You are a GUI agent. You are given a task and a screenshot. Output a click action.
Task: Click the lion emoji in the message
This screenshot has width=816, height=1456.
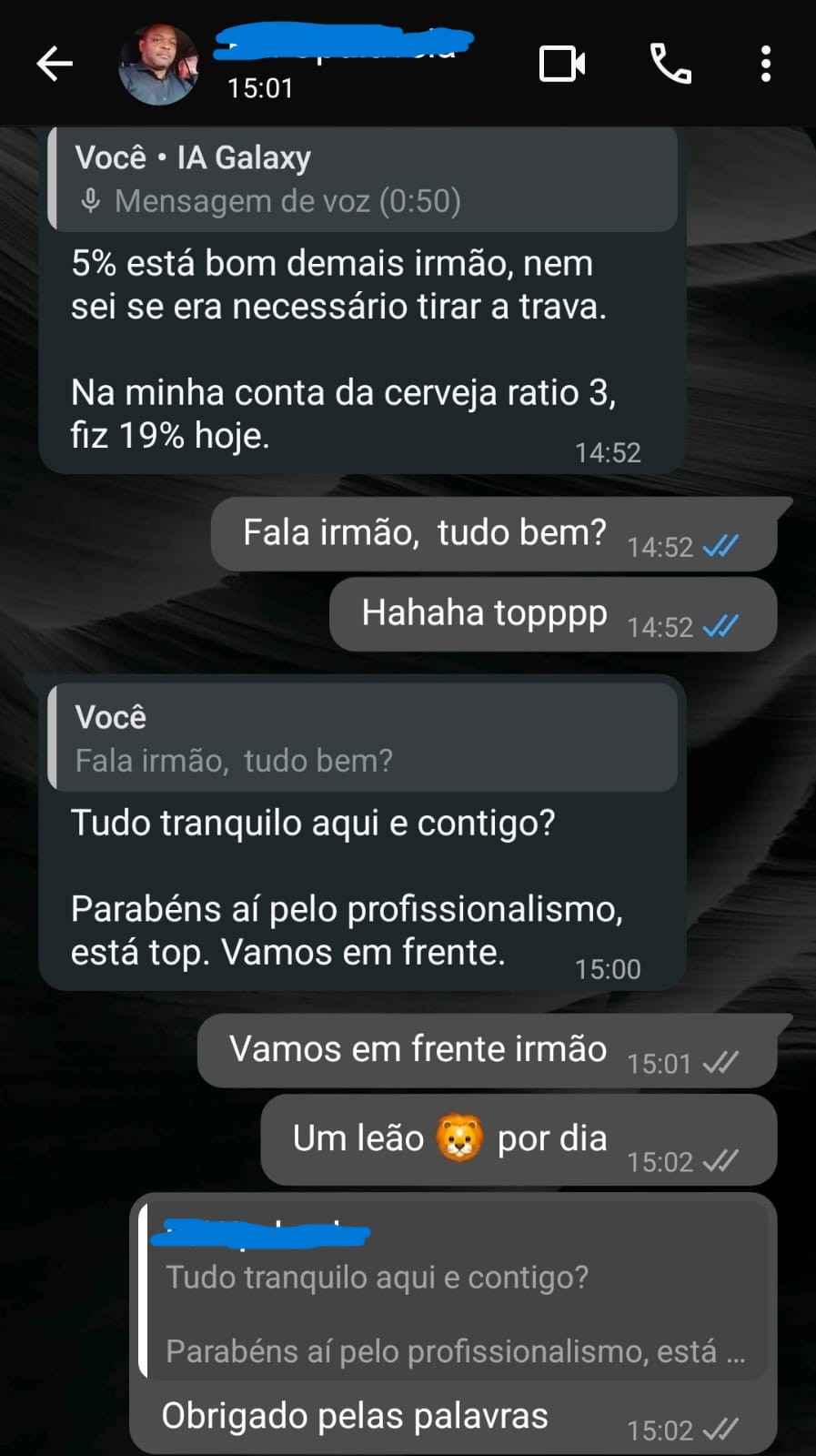[466, 1137]
